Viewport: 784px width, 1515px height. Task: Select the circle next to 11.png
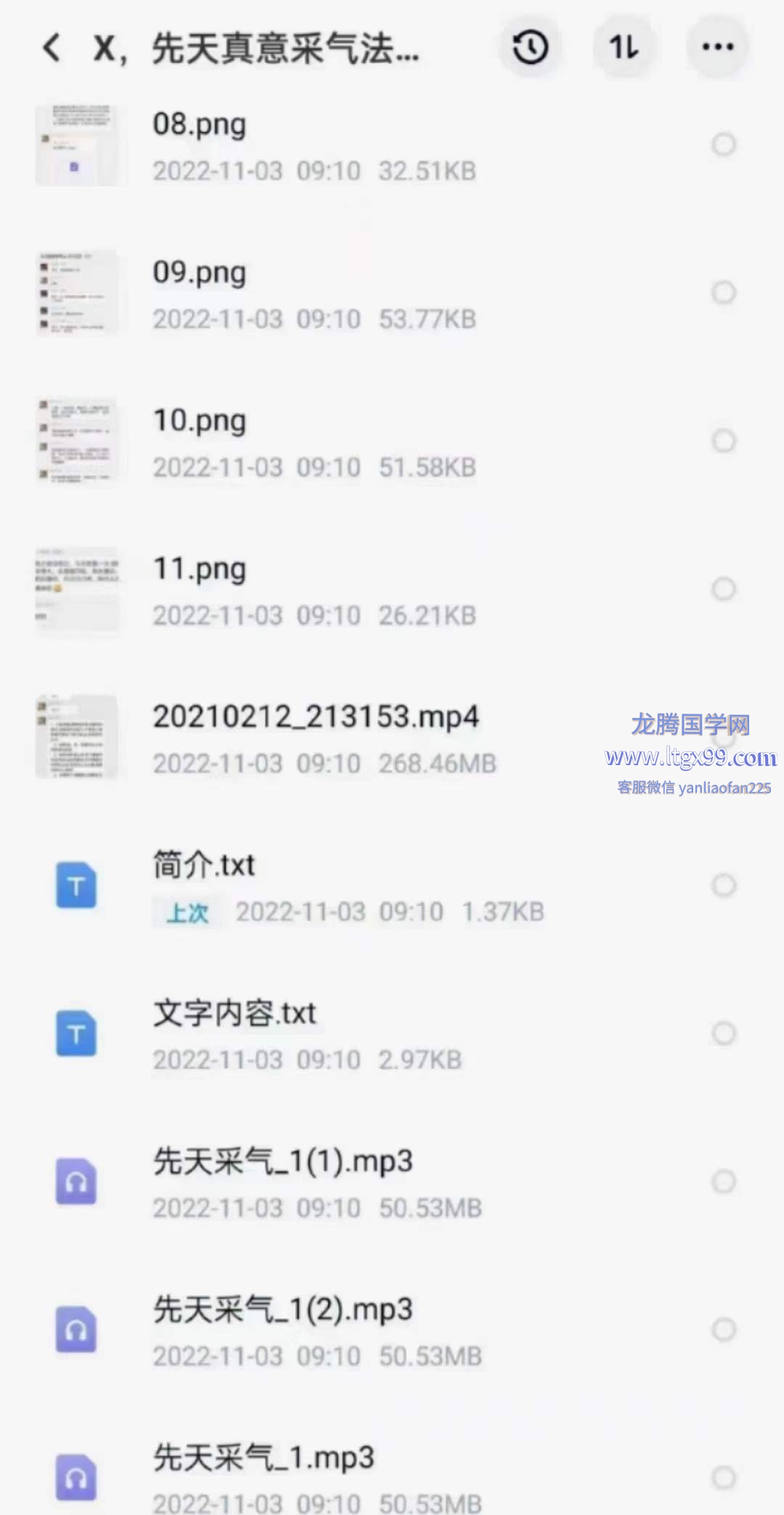click(x=724, y=589)
